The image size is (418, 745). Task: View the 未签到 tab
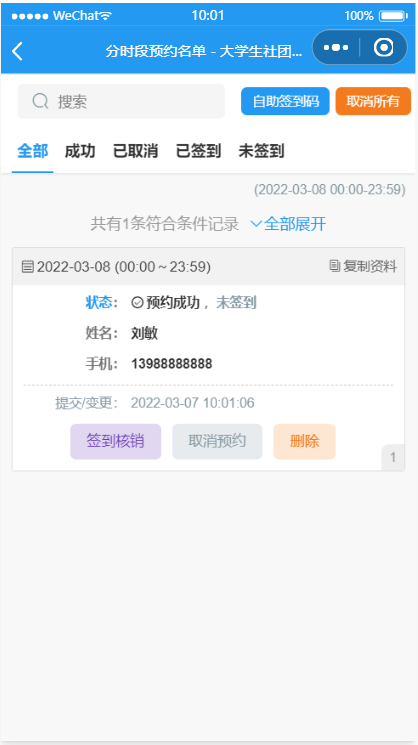point(261,151)
